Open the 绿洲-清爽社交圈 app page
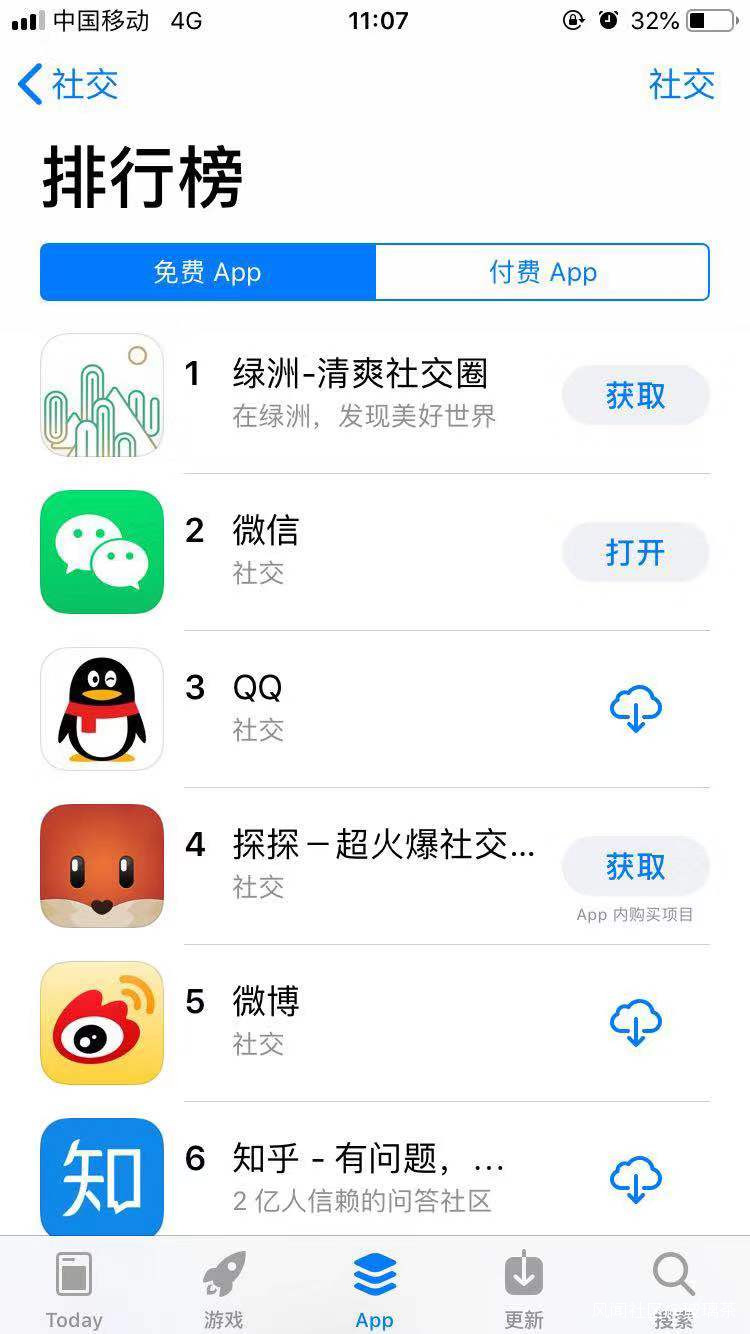This screenshot has height=1334, width=750. (360, 374)
